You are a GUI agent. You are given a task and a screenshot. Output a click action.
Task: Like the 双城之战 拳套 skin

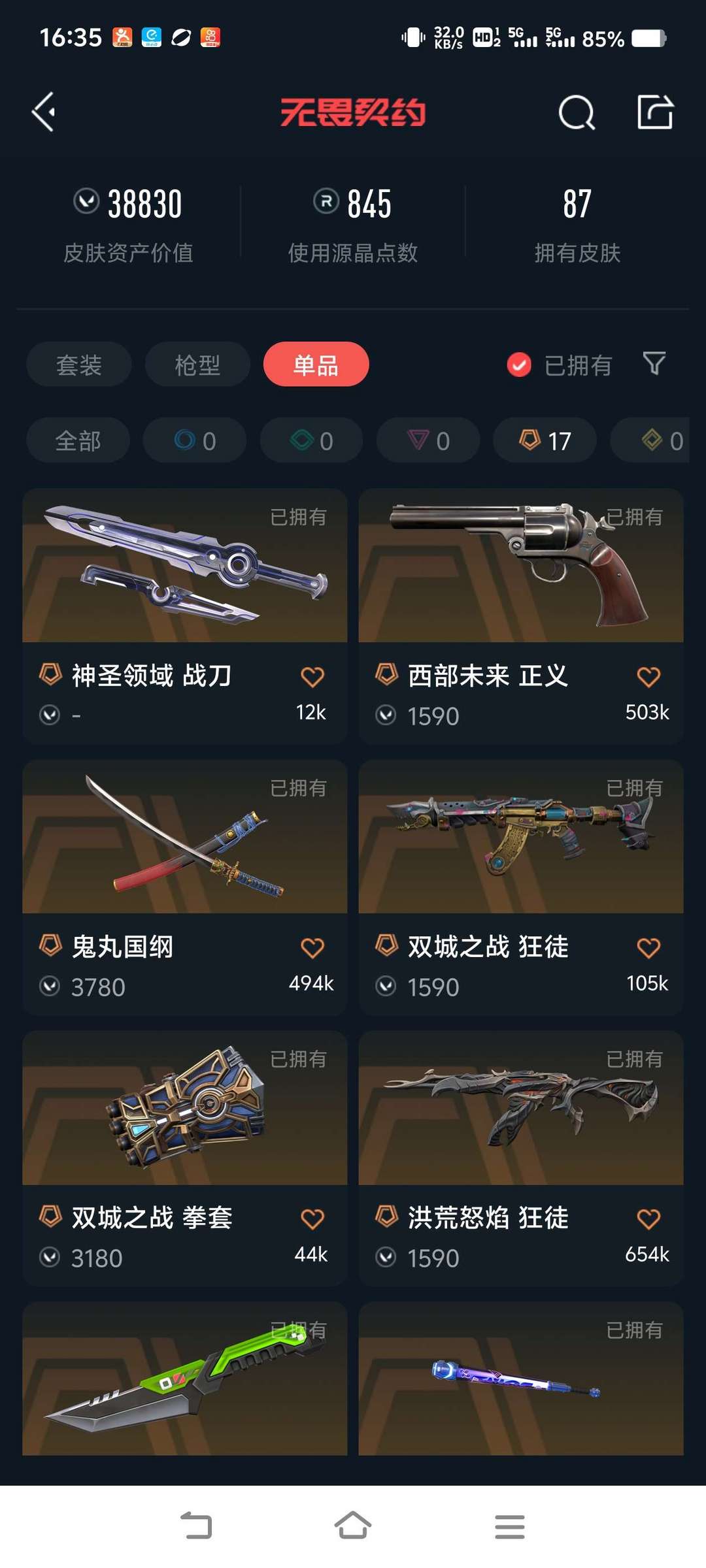pyautogui.click(x=312, y=1219)
